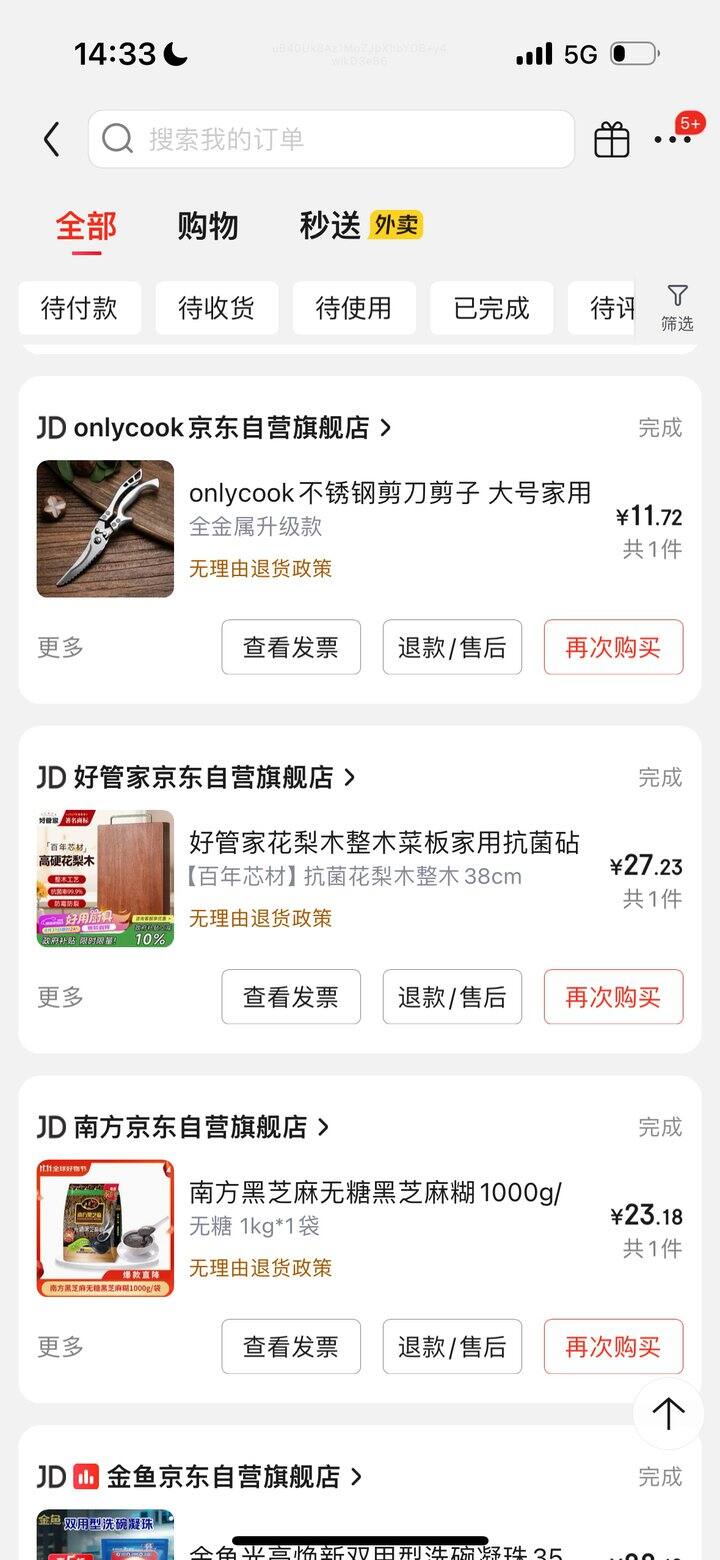Screen dimensions: 720x1560
Task: Open the gift box icon
Action: [612, 140]
